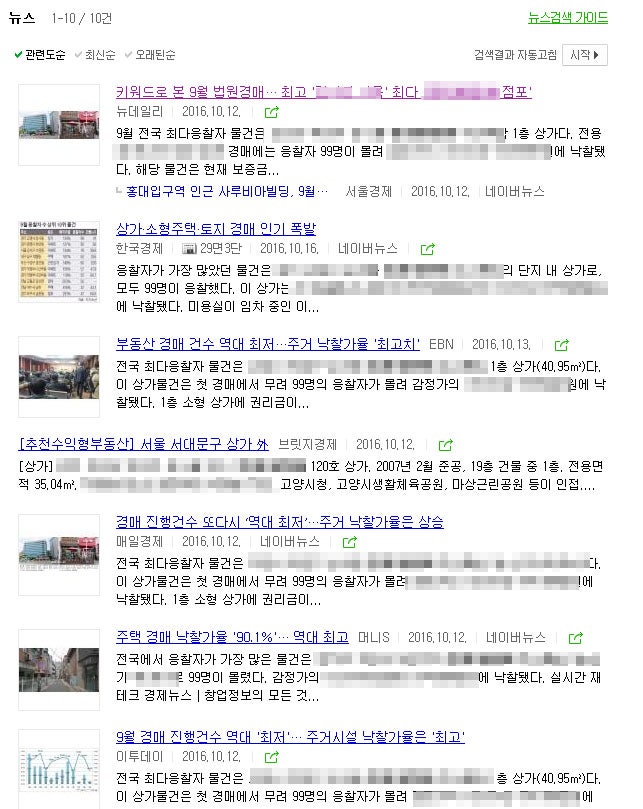Screen dimensions: 643x809
Task: Open the 뉴스검색 가이드 link
Action: point(567,18)
